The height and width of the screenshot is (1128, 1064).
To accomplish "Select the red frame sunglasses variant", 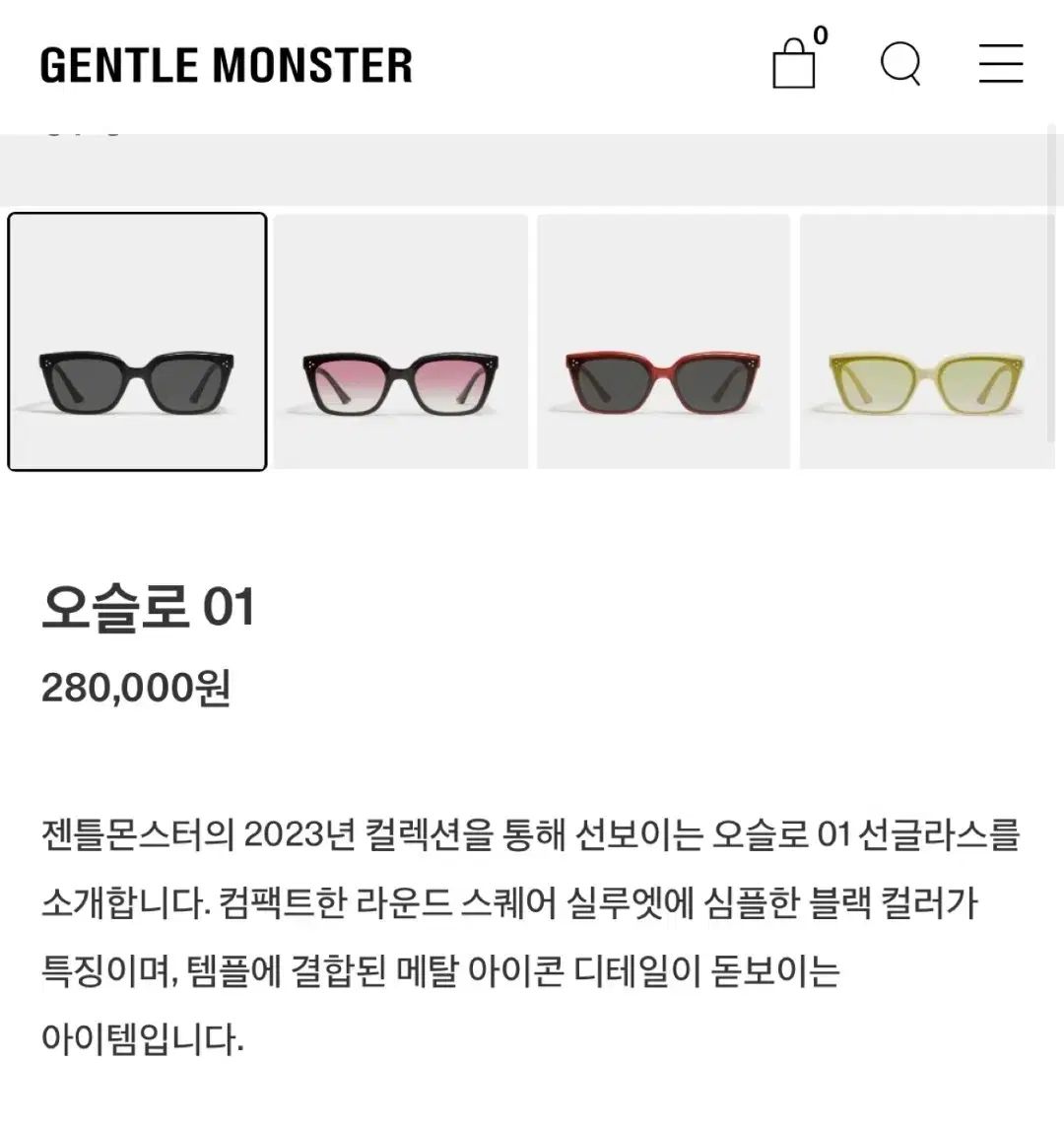I will tap(663, 341).
